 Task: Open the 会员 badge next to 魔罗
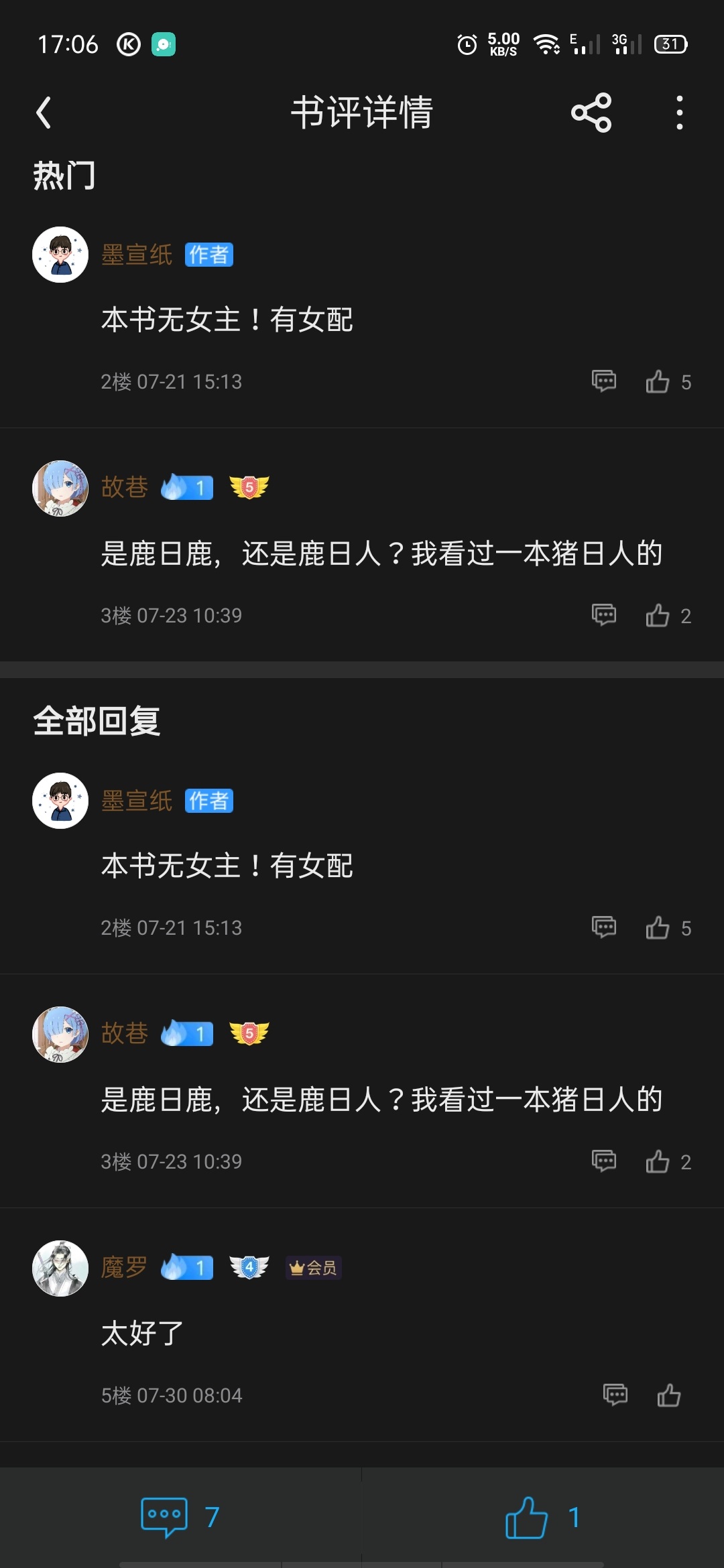(313, 1268)
